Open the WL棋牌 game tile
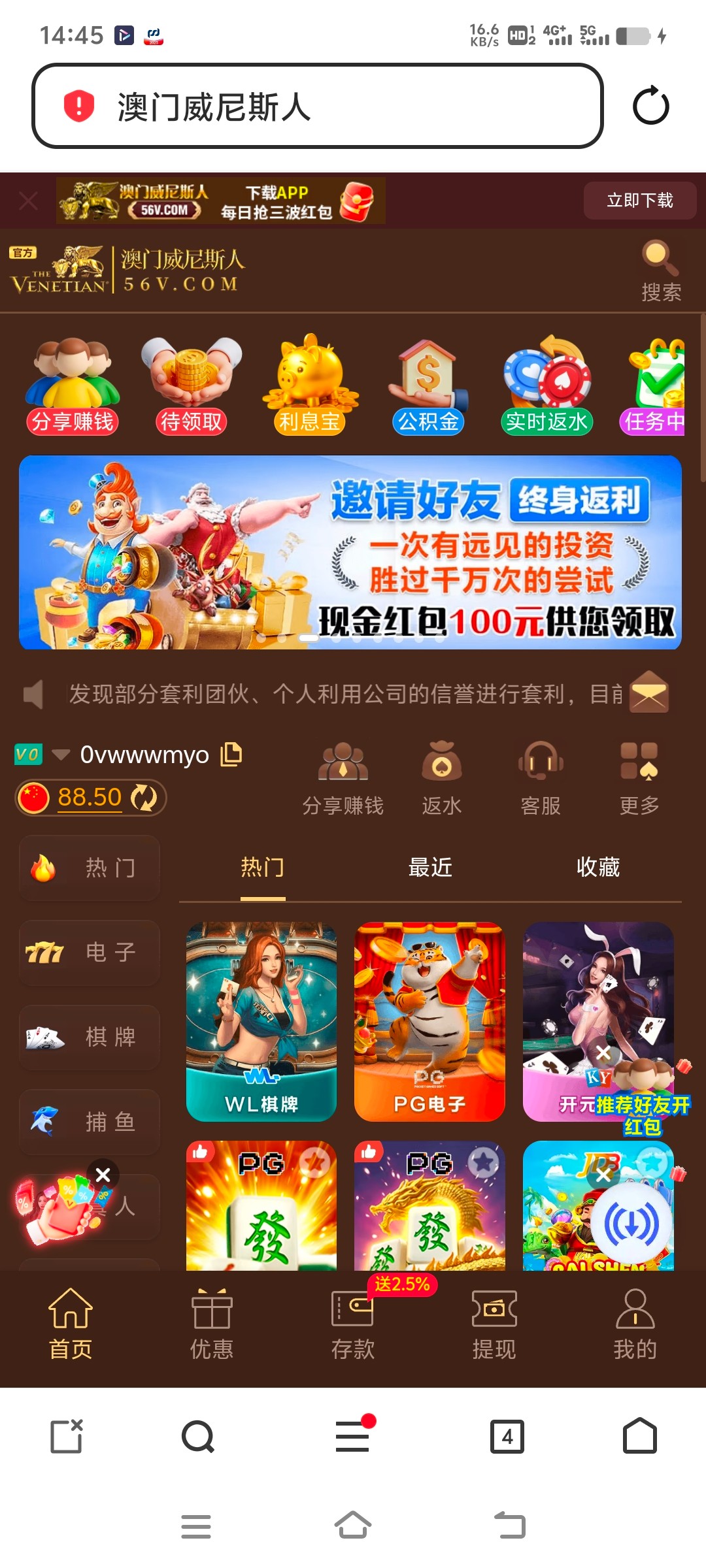706x1568 pixels. tap(261, 1021)
